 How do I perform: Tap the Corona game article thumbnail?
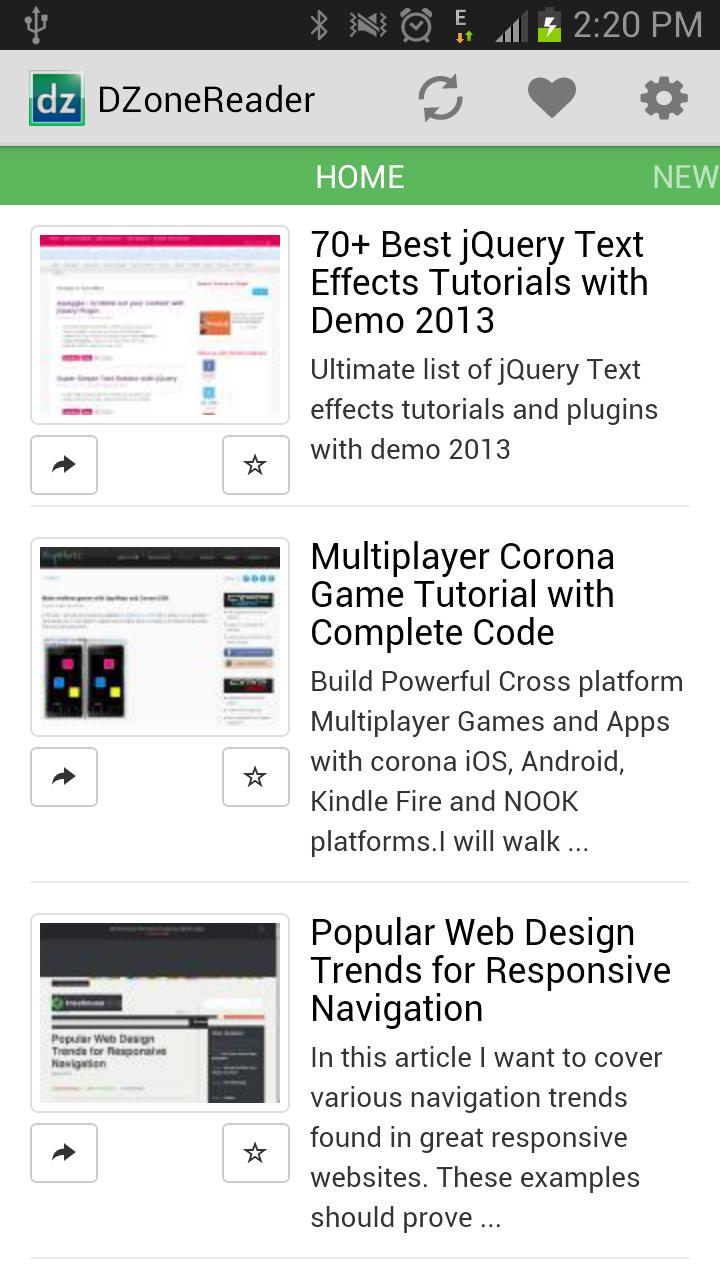click(x=160, y=637)
